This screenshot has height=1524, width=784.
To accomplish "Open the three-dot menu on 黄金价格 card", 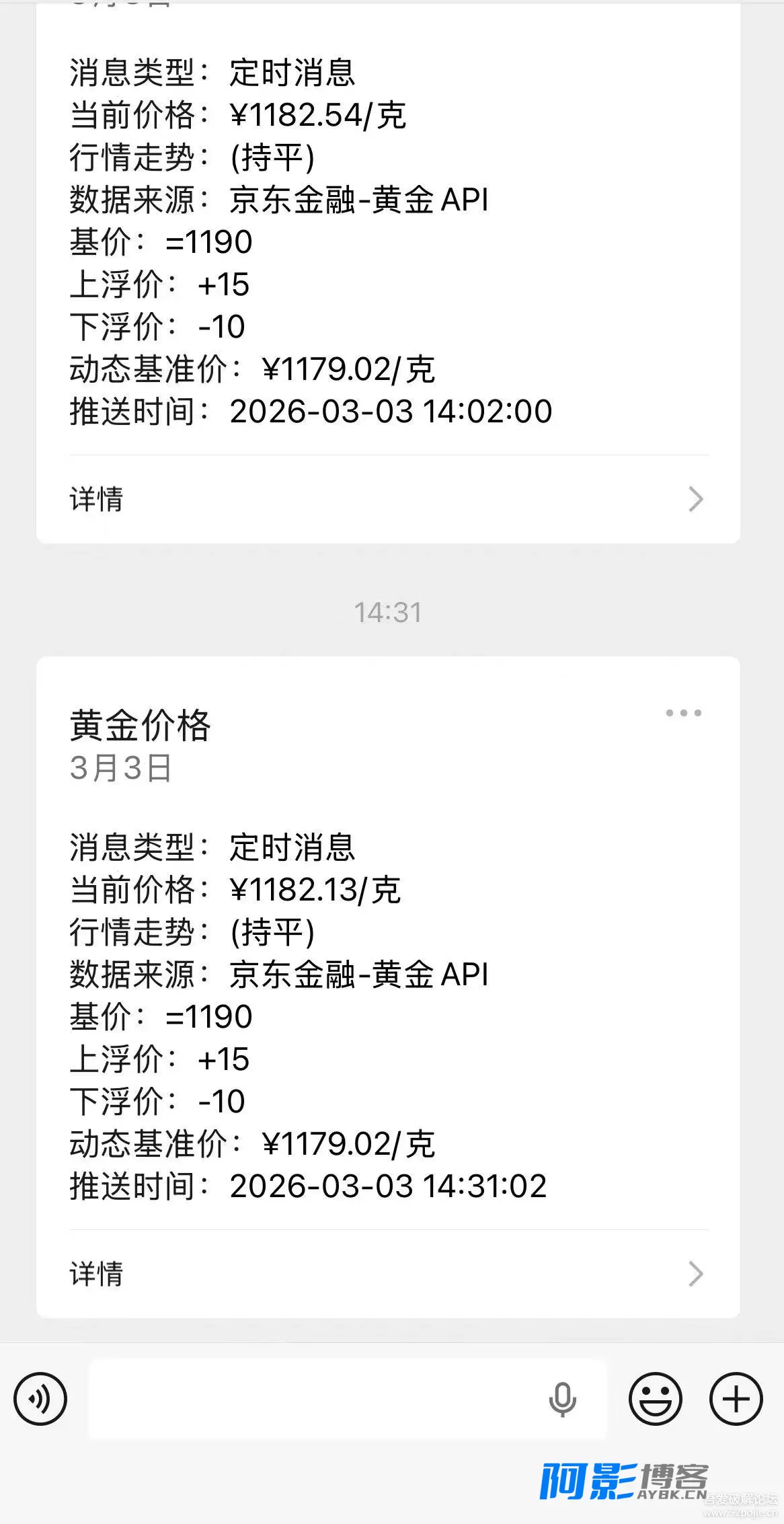I will point(683,713).
